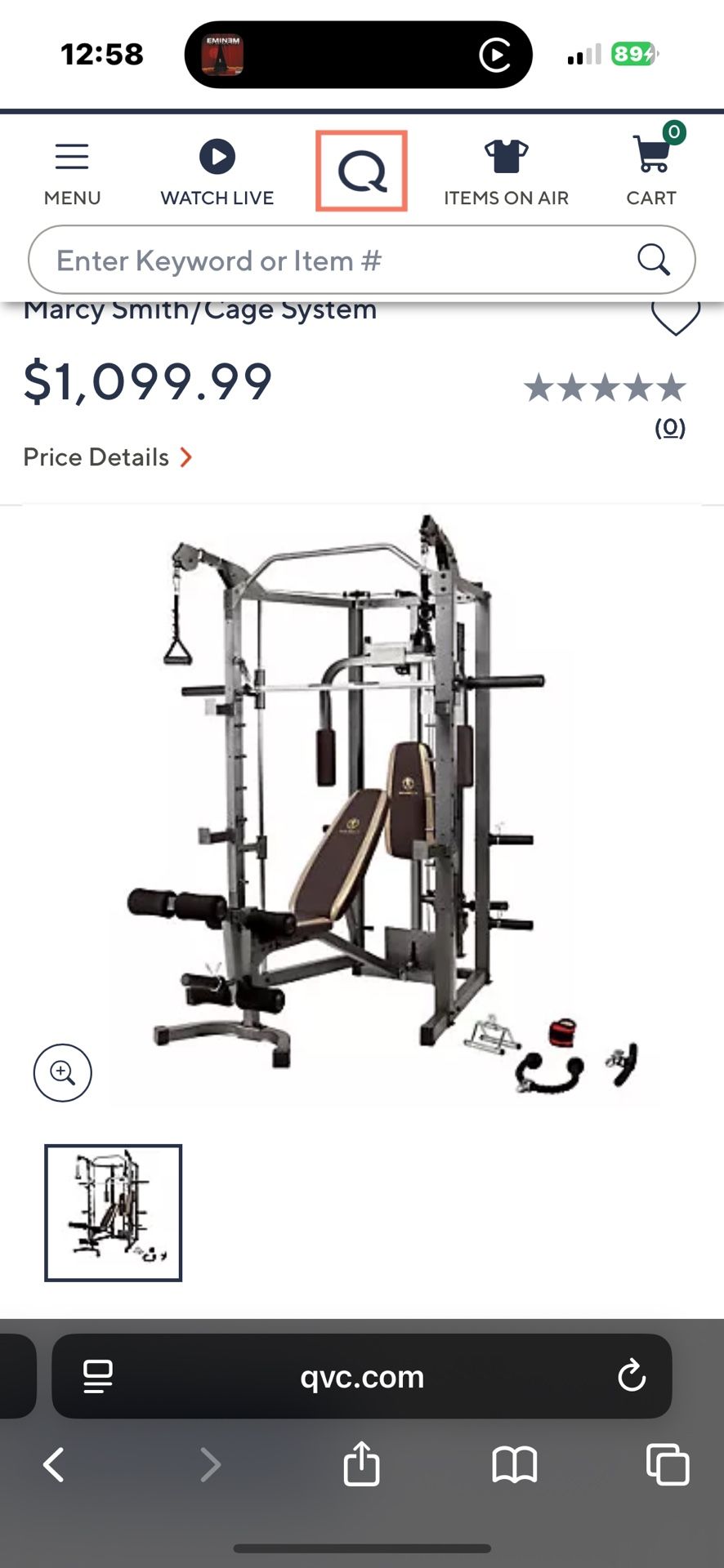Viewport: 724px width, 1568px height.
Task: Open the reviews count link
Action: (670, 427)
